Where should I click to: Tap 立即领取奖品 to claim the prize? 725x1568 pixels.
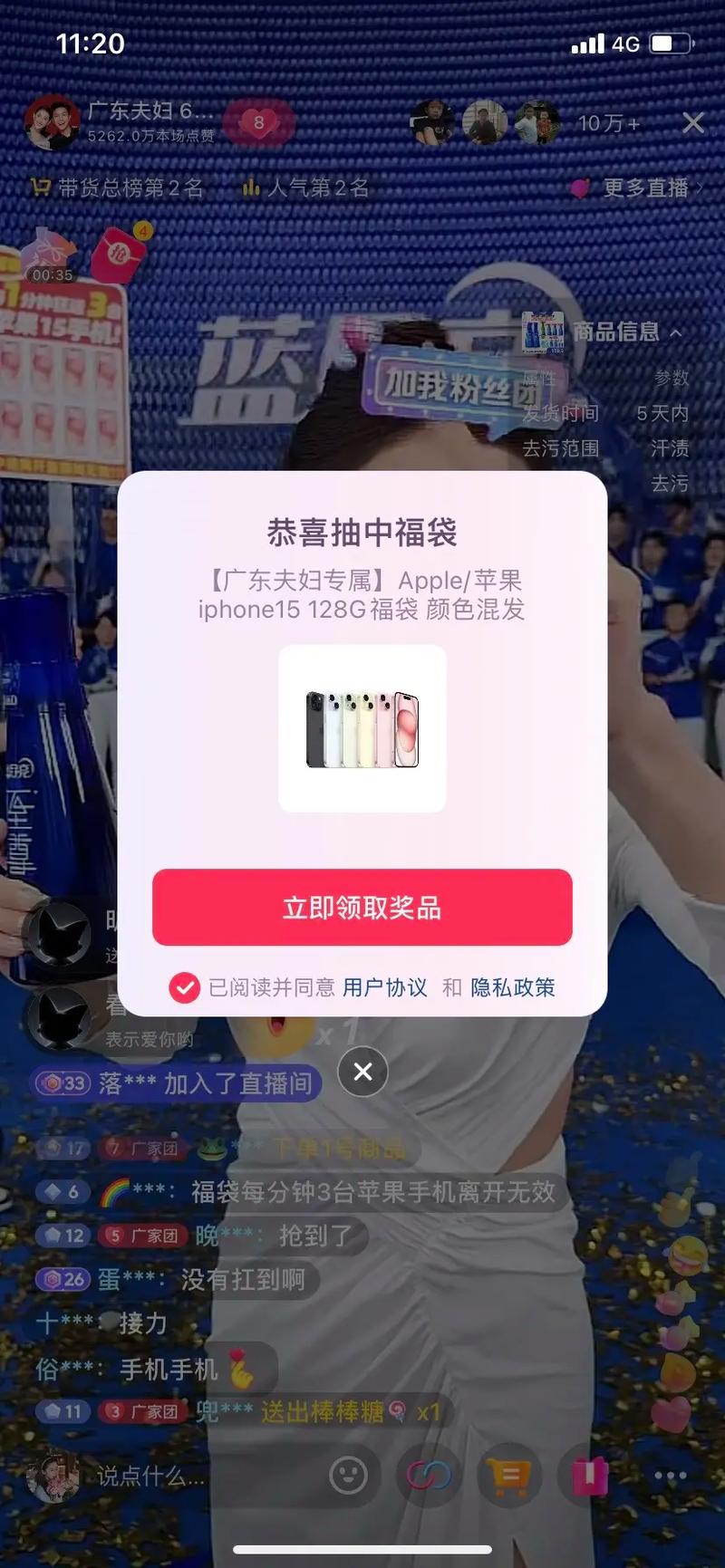coord(362,907)
